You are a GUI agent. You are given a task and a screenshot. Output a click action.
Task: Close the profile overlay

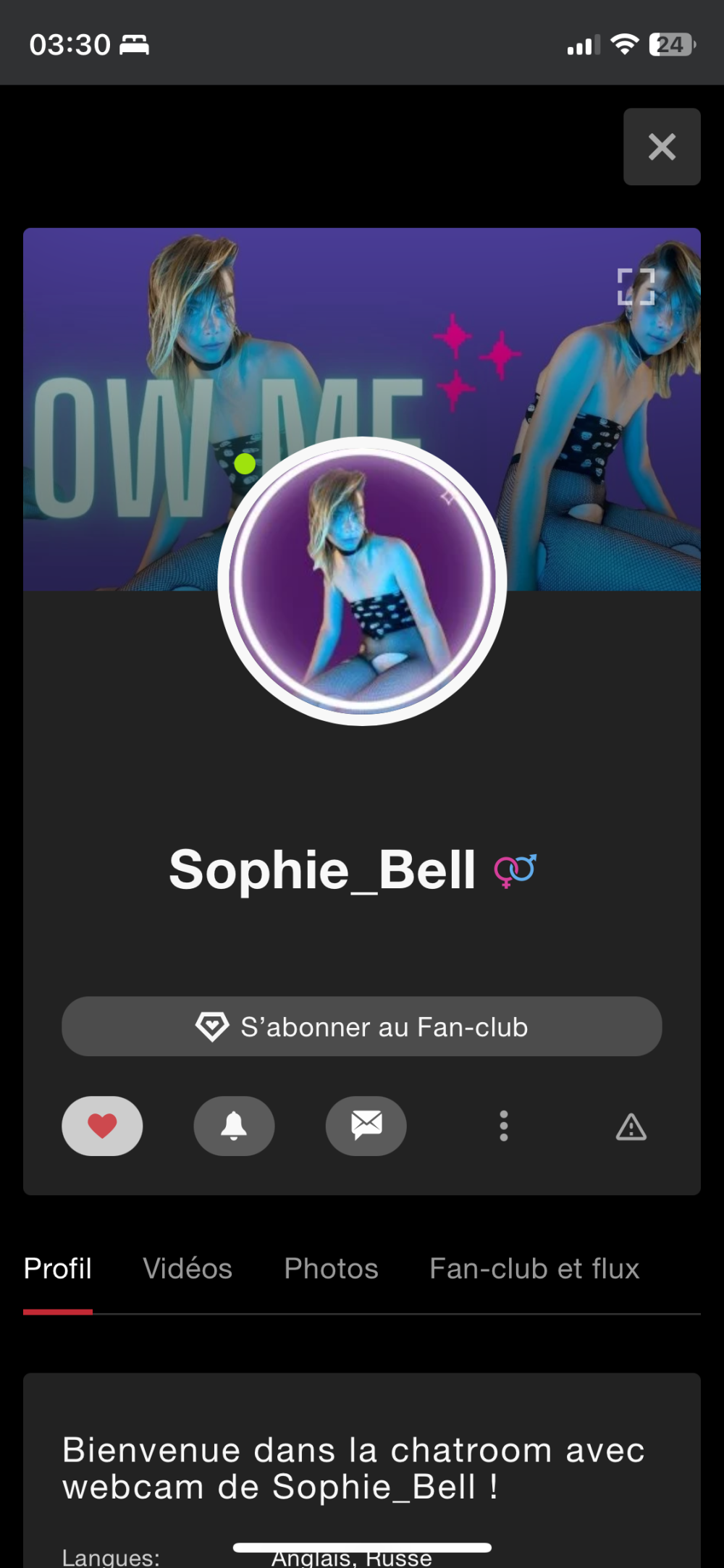click(662, 147)
